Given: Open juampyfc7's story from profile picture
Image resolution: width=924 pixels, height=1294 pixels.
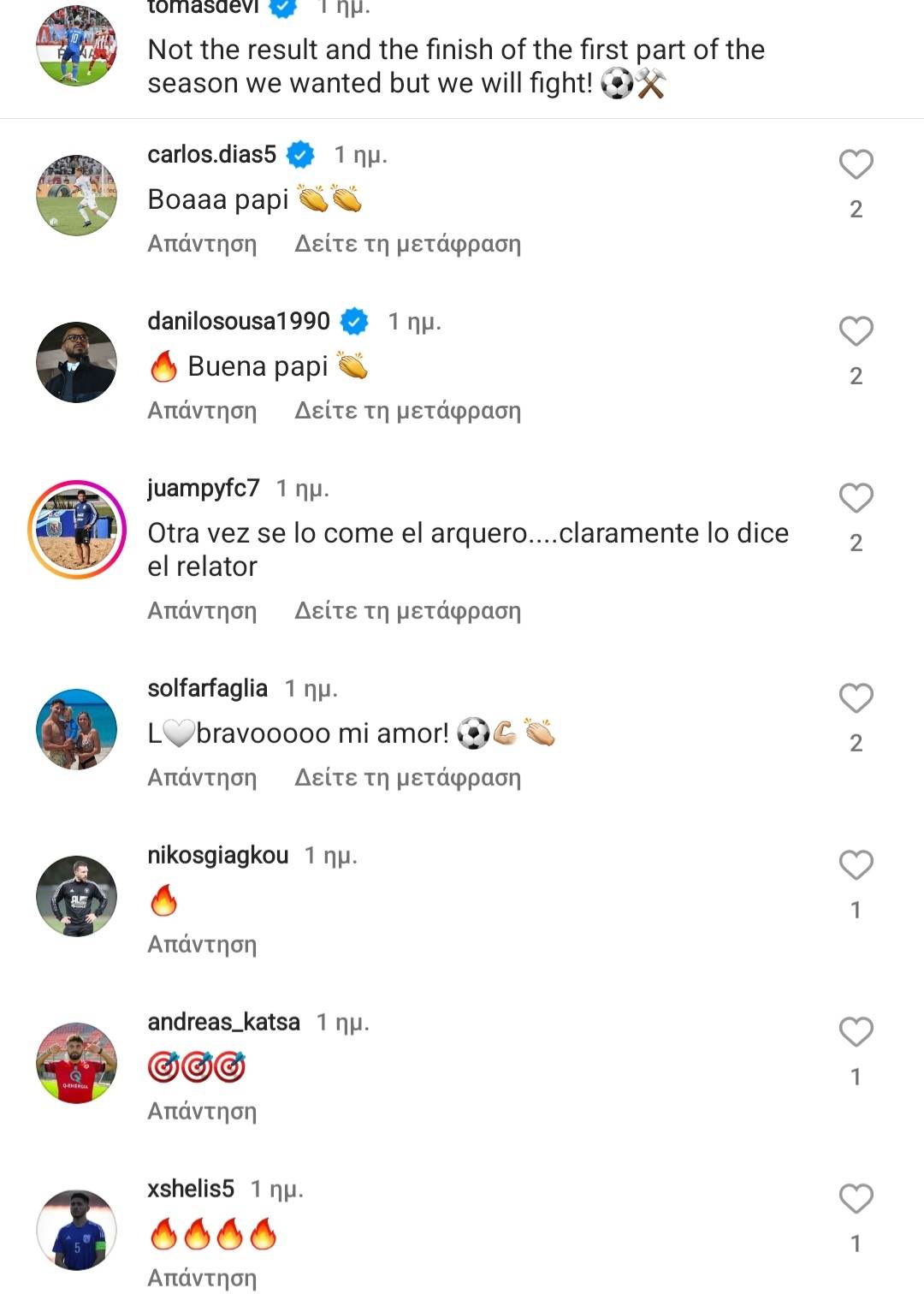Looking at the screenshot, I should (77, 529).
